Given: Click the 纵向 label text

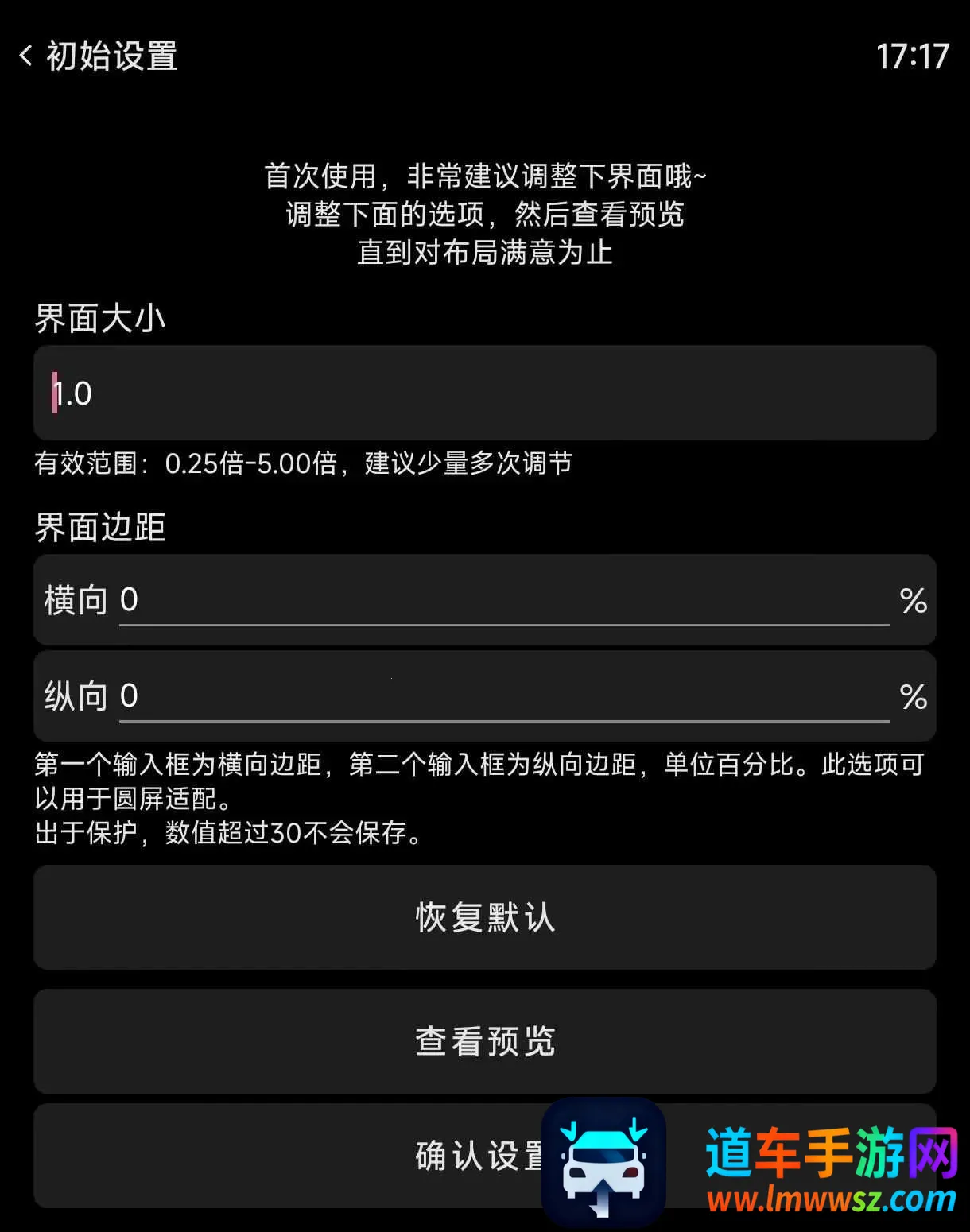Looking at the screenshot, I should (x=74, y=696).
